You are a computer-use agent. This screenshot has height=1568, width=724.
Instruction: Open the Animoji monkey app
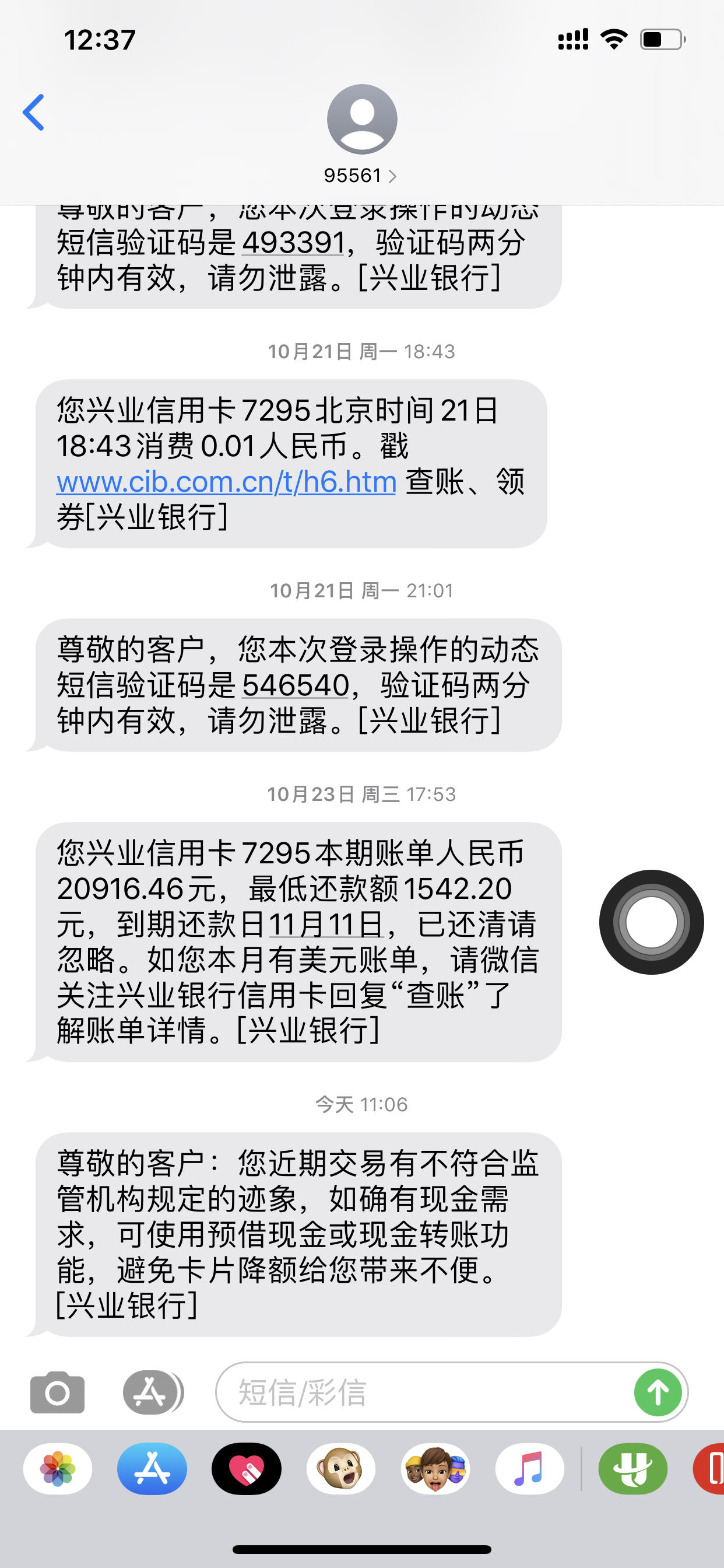pyautogui.click(x=340, y=1469)
